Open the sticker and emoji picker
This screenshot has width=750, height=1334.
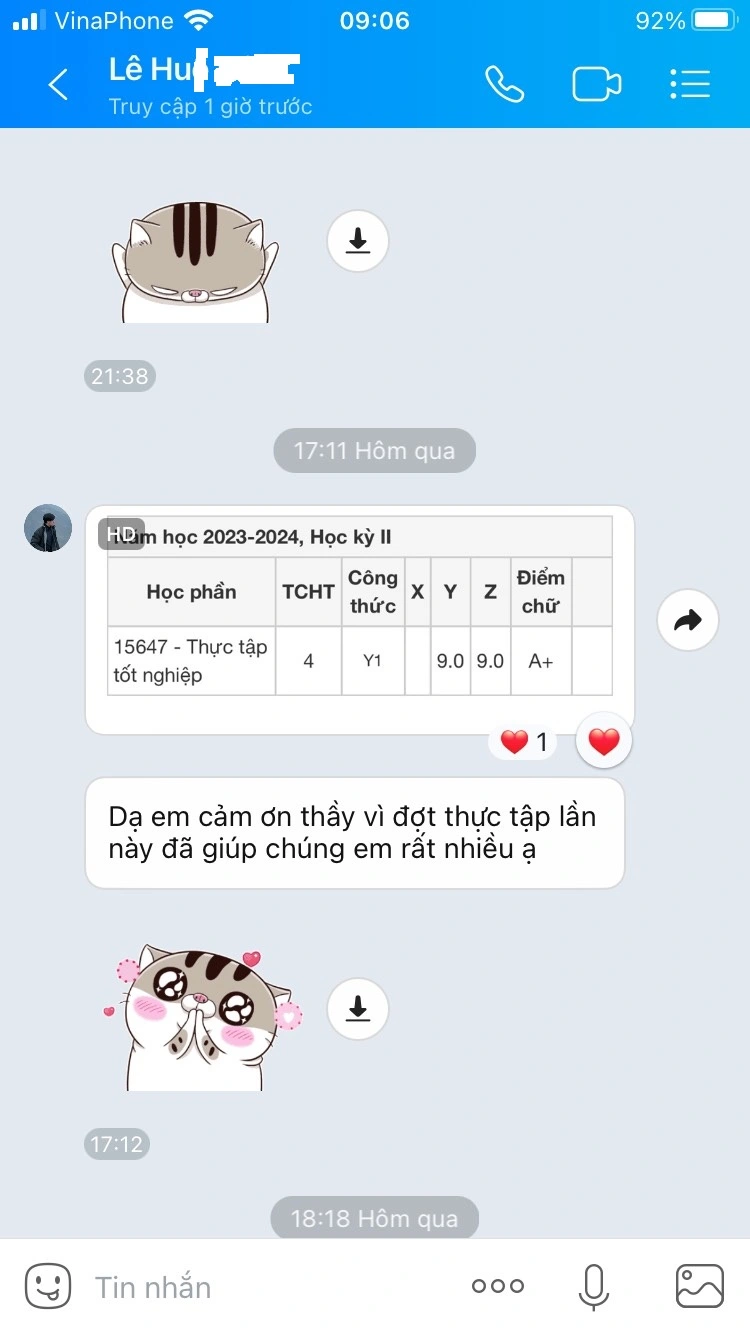pyautogui.click(x=48, y=1286)
